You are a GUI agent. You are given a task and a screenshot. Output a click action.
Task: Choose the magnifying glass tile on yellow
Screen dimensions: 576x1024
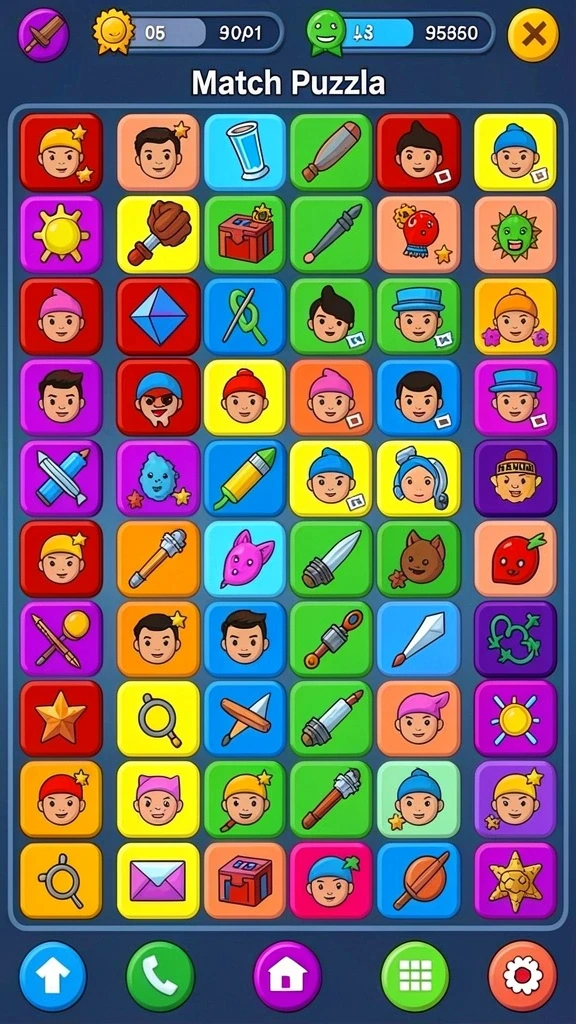[x=158, y=718]
